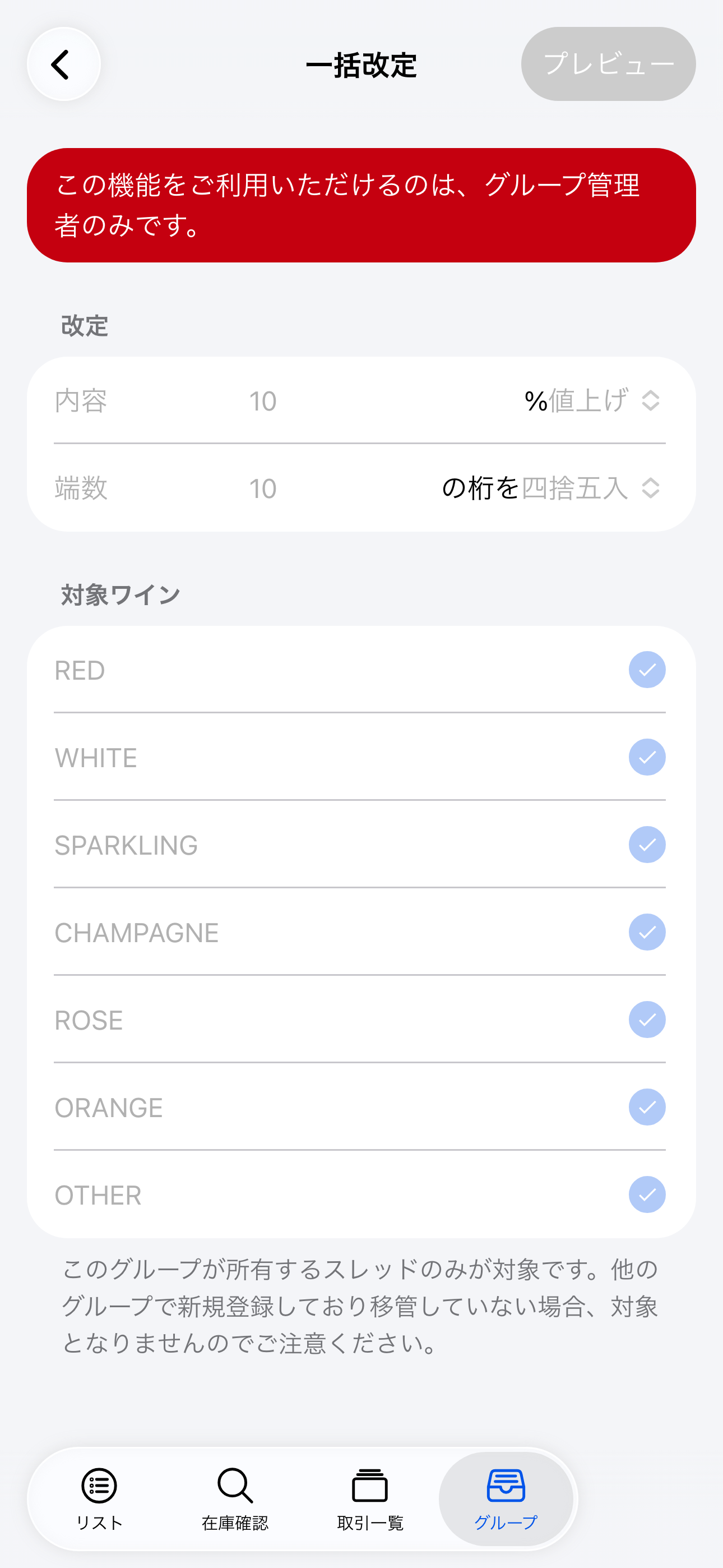
Task: Toggle SPARKLING selection off
Action: pos(646,844)
